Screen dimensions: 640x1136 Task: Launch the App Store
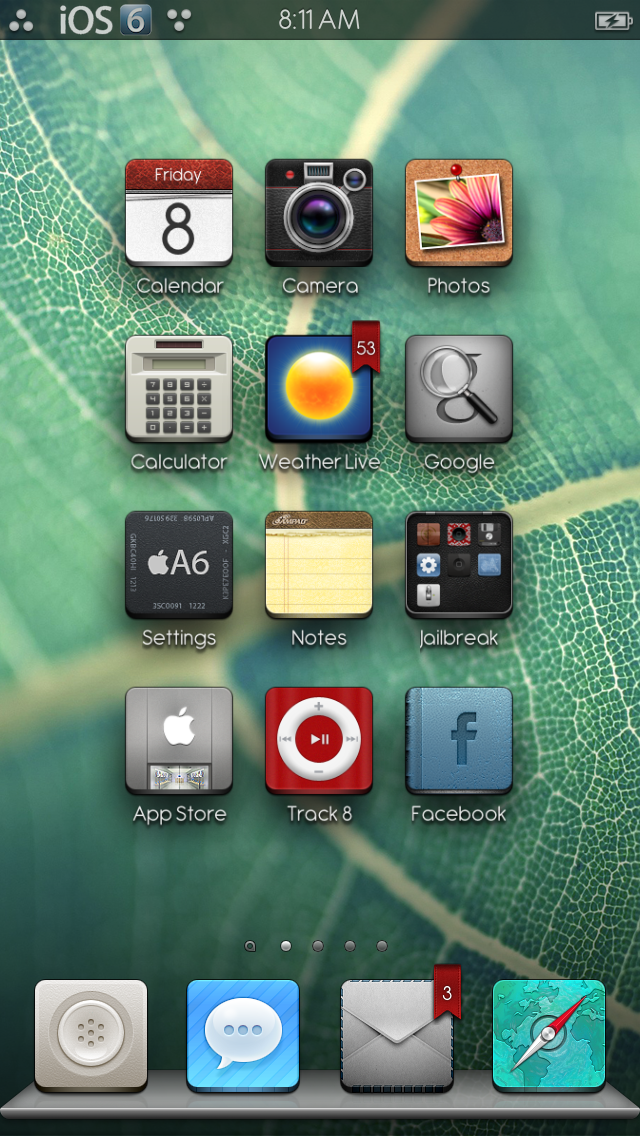click(x=179, y=741)
